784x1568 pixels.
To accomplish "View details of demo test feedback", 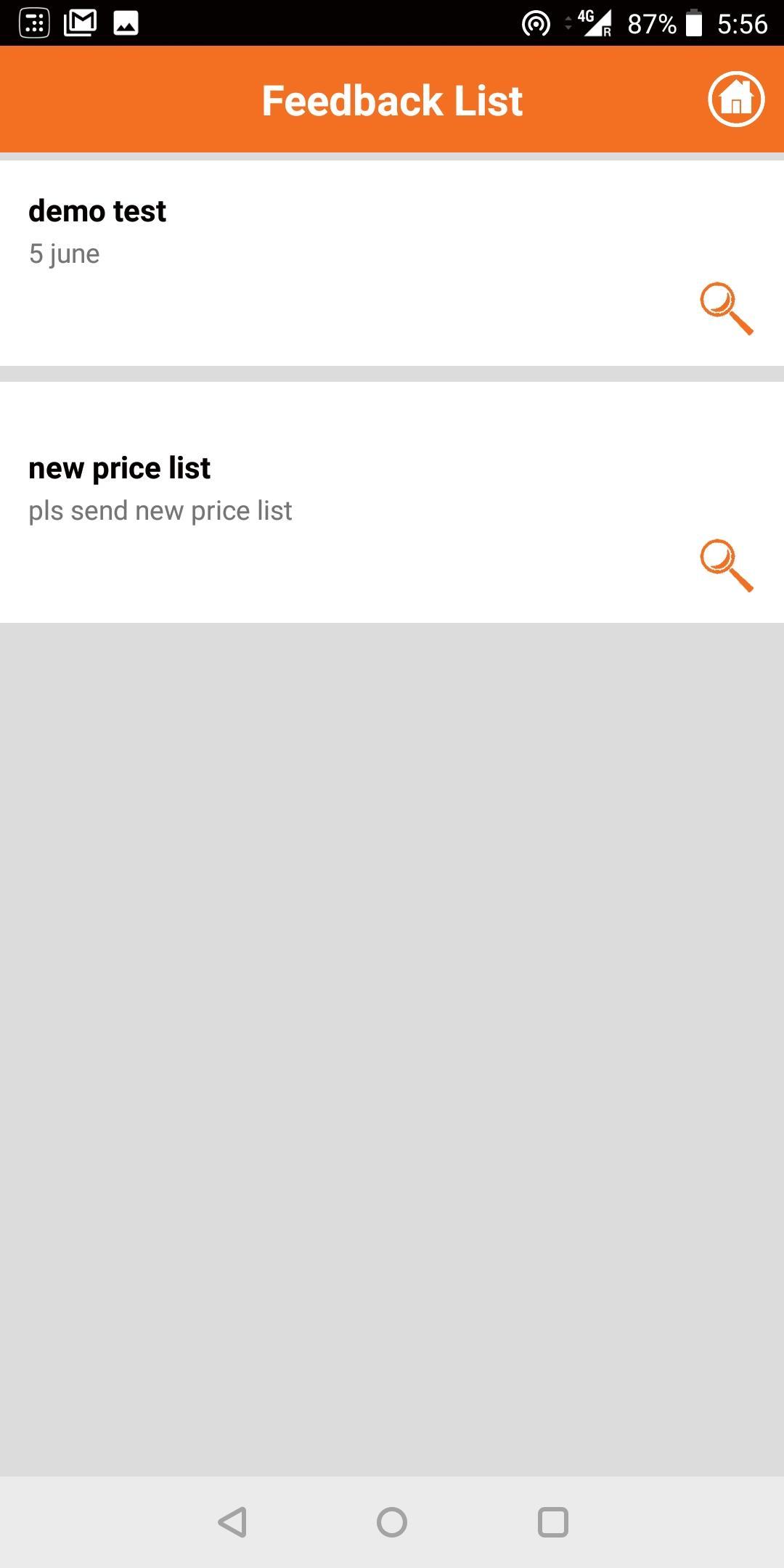I will pos(726,309).
